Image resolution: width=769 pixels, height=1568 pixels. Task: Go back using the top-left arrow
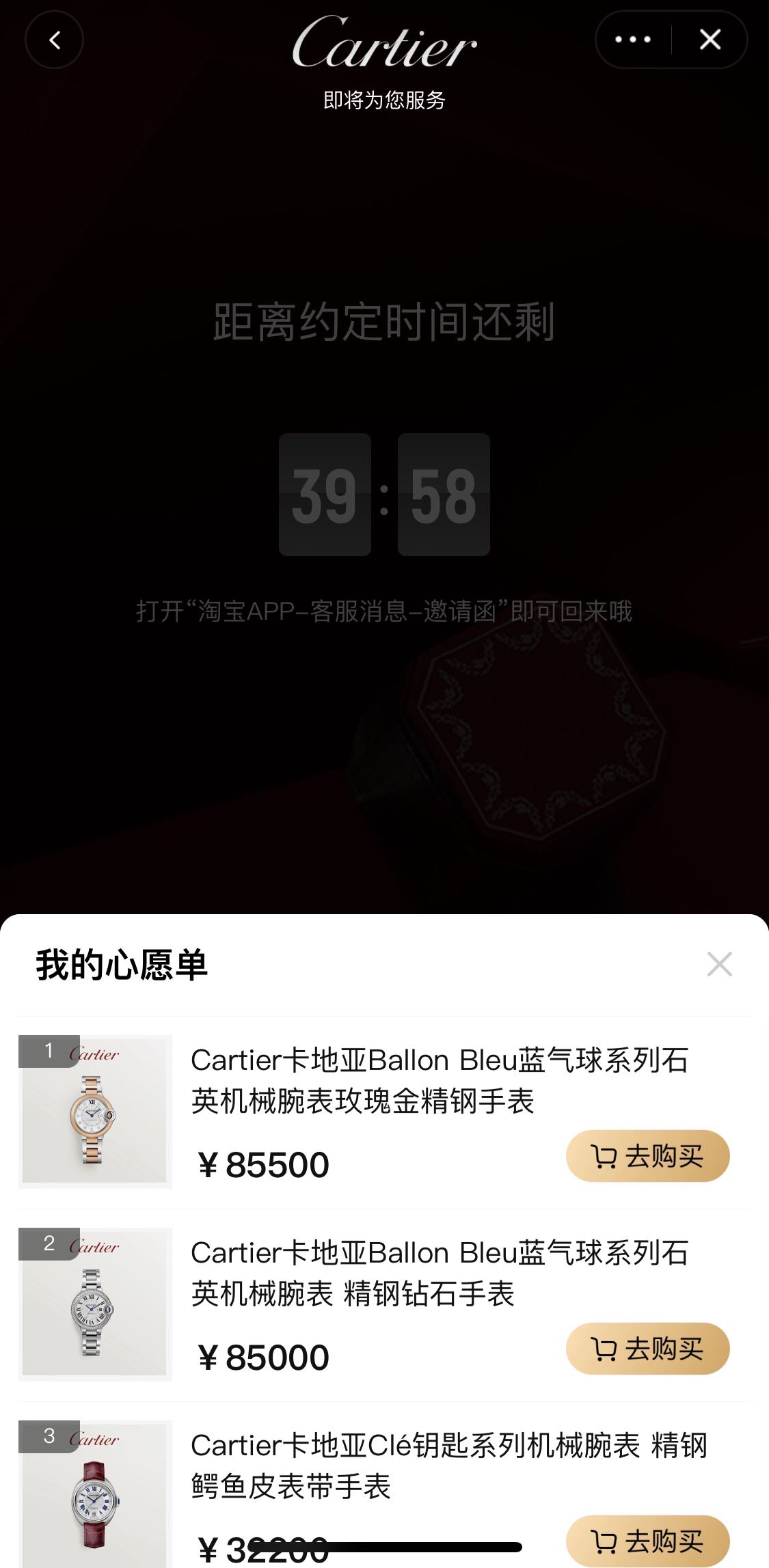(x=54, y=40)
